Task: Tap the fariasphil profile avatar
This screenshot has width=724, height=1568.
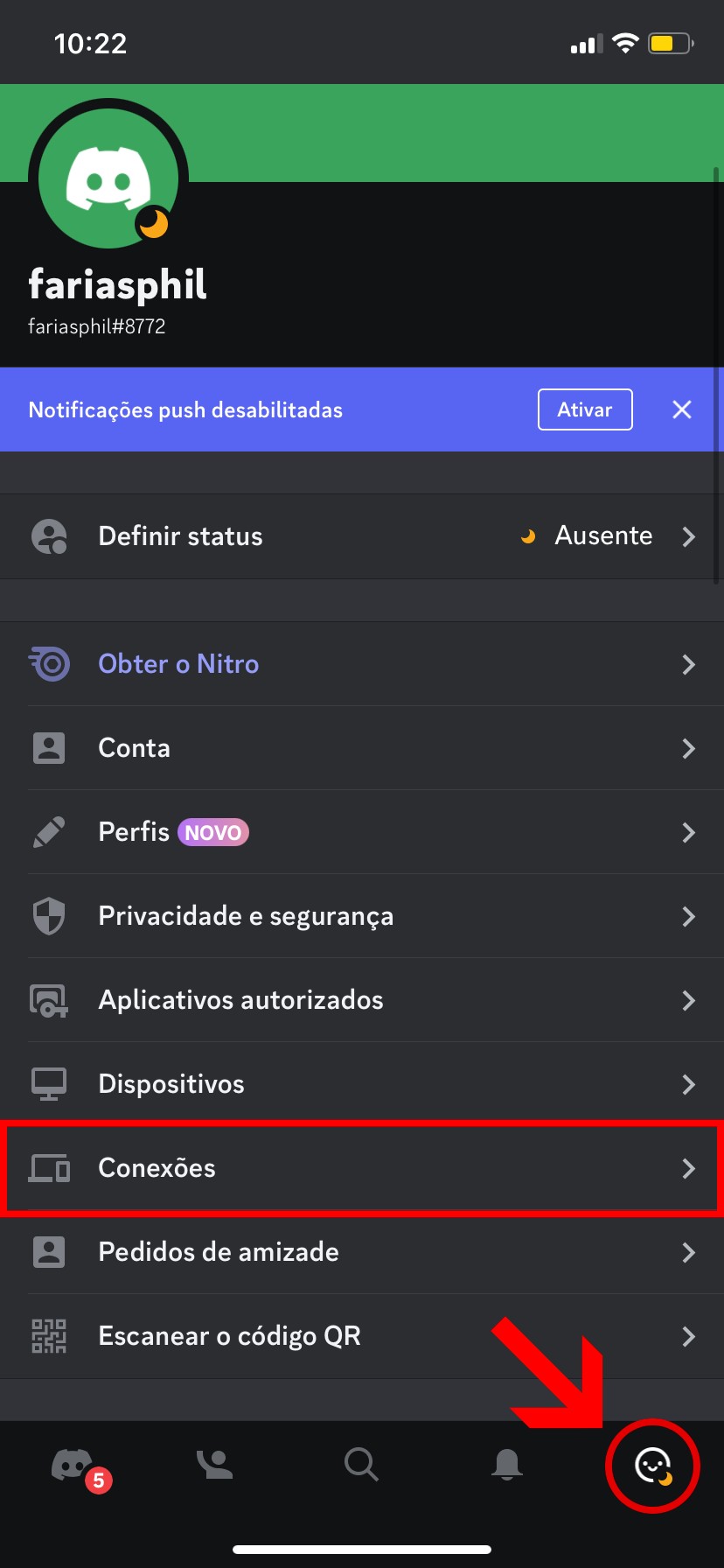Action: point(108,179)
